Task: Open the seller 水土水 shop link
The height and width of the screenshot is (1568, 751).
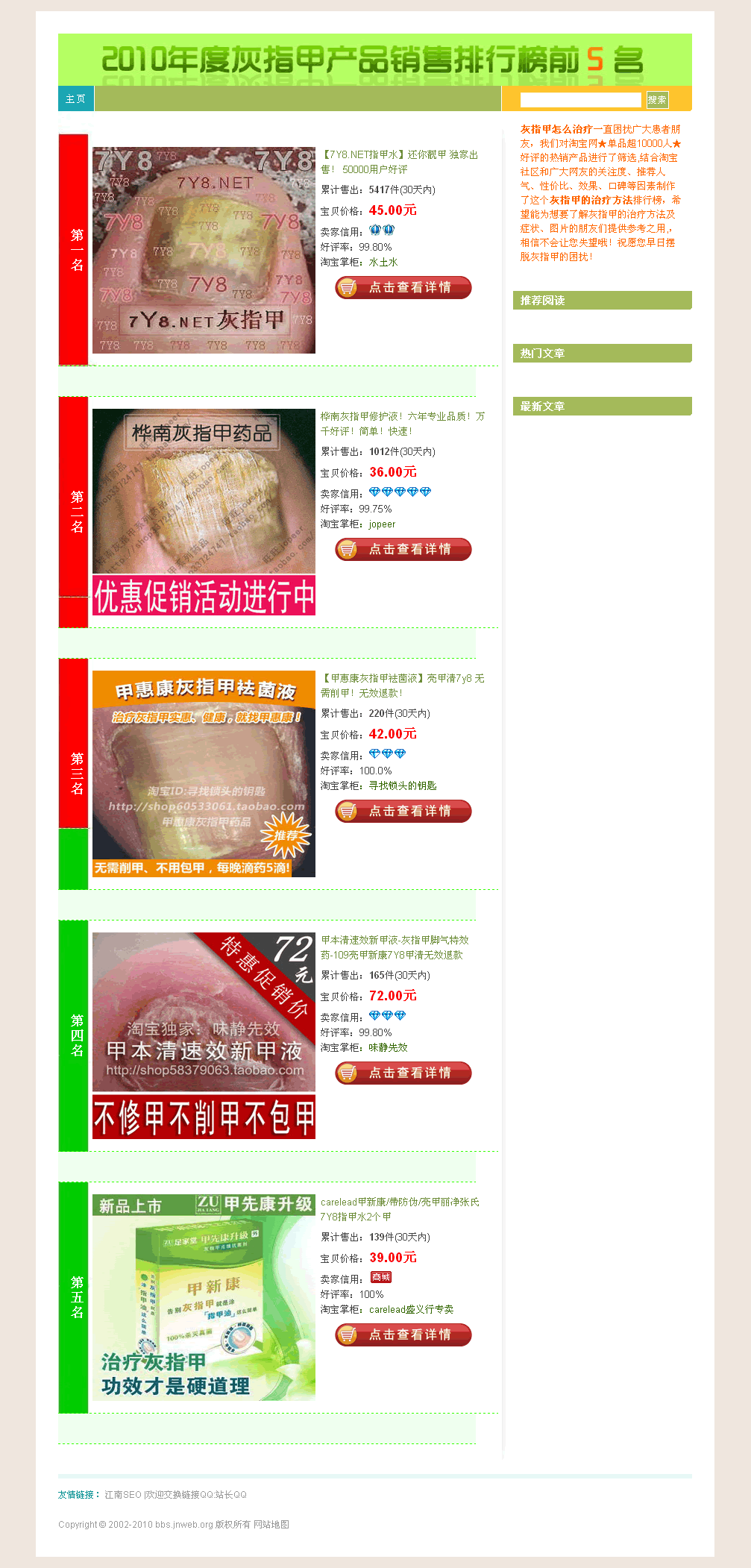Action: click(x=383, y=263)
